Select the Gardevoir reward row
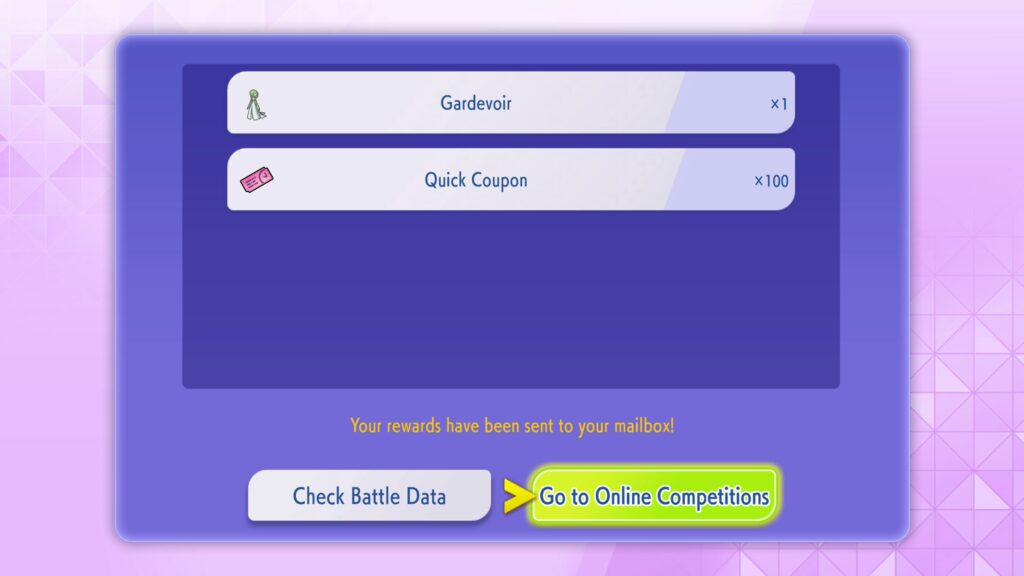 coord(510,103)
